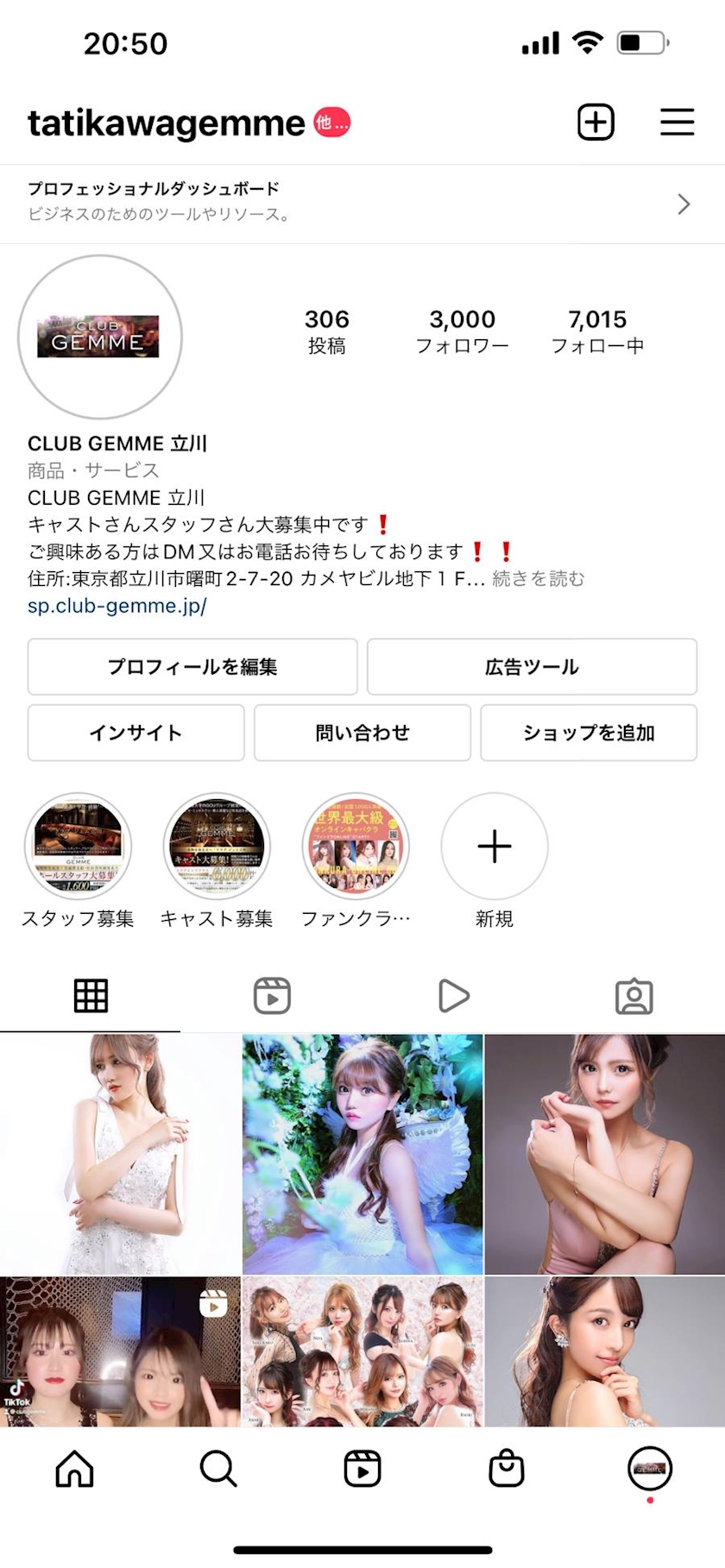Tap 問い合わせ button
This screenshot has width=725, height=1568.
pyautogui.click(x=362, y=733)
